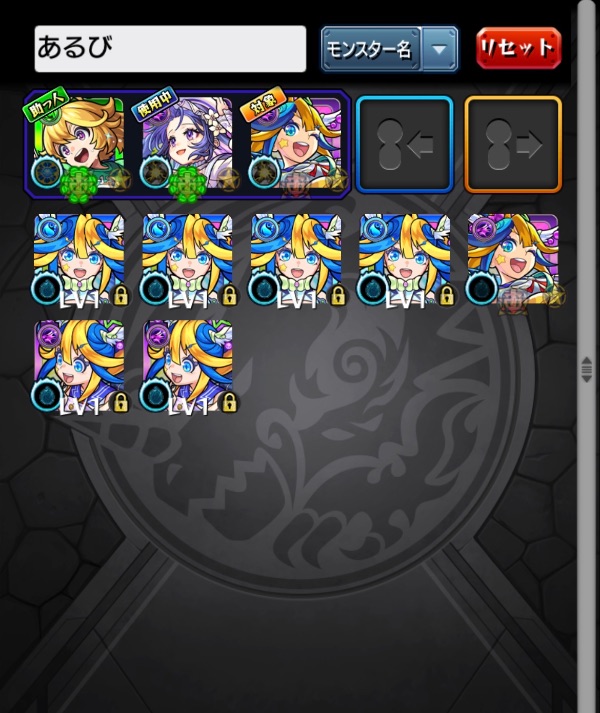The width and height of the screenshot is (600, 713).
Task: Open the モンスター名 search-type dropdown
Action: [x=389, y=49]
